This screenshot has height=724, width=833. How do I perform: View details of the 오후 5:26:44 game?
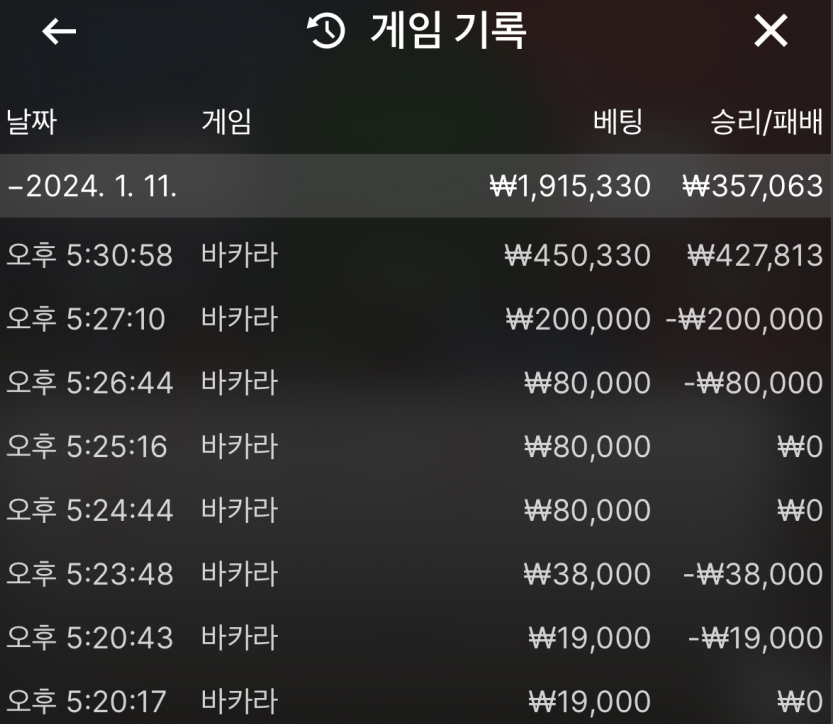(415, 383)
